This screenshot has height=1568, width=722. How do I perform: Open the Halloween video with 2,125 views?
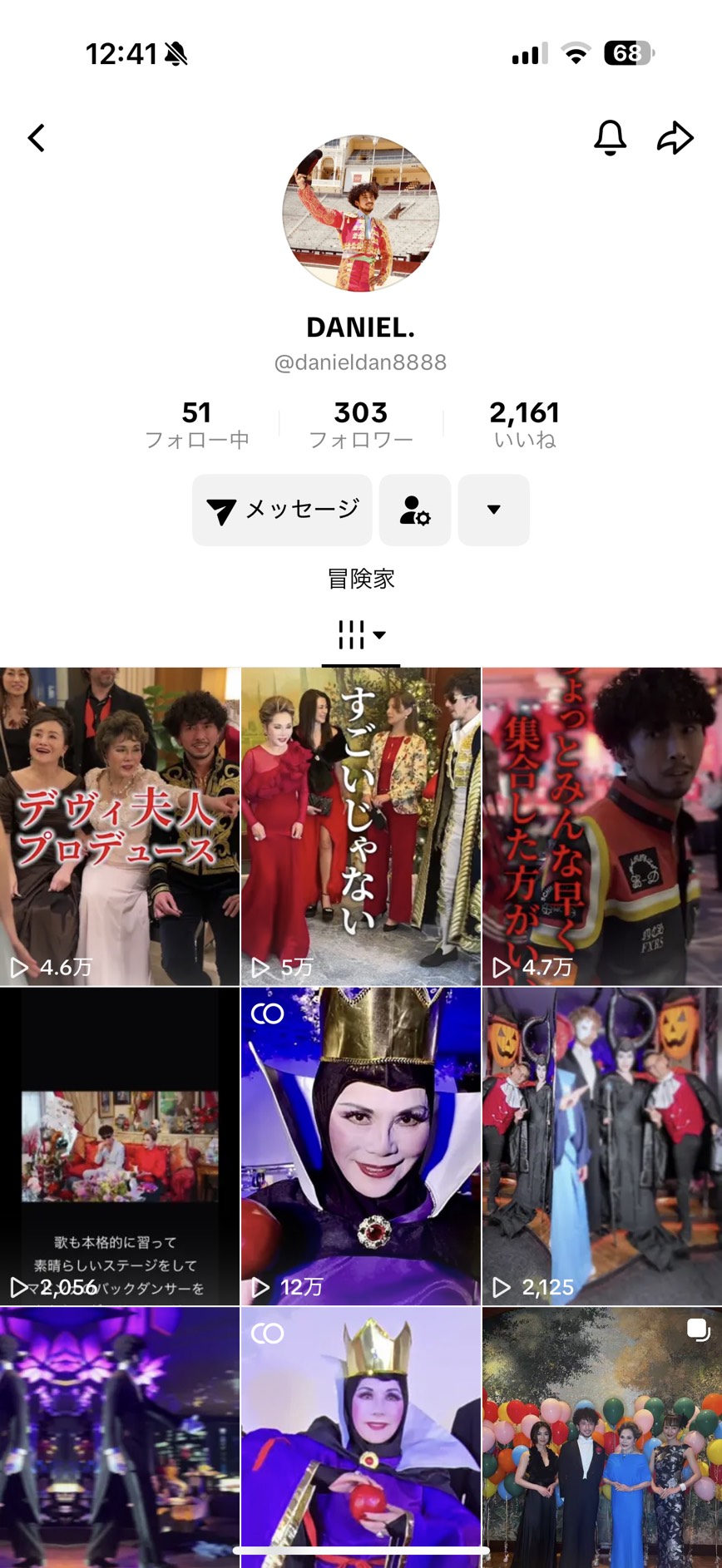point(602,1146)
